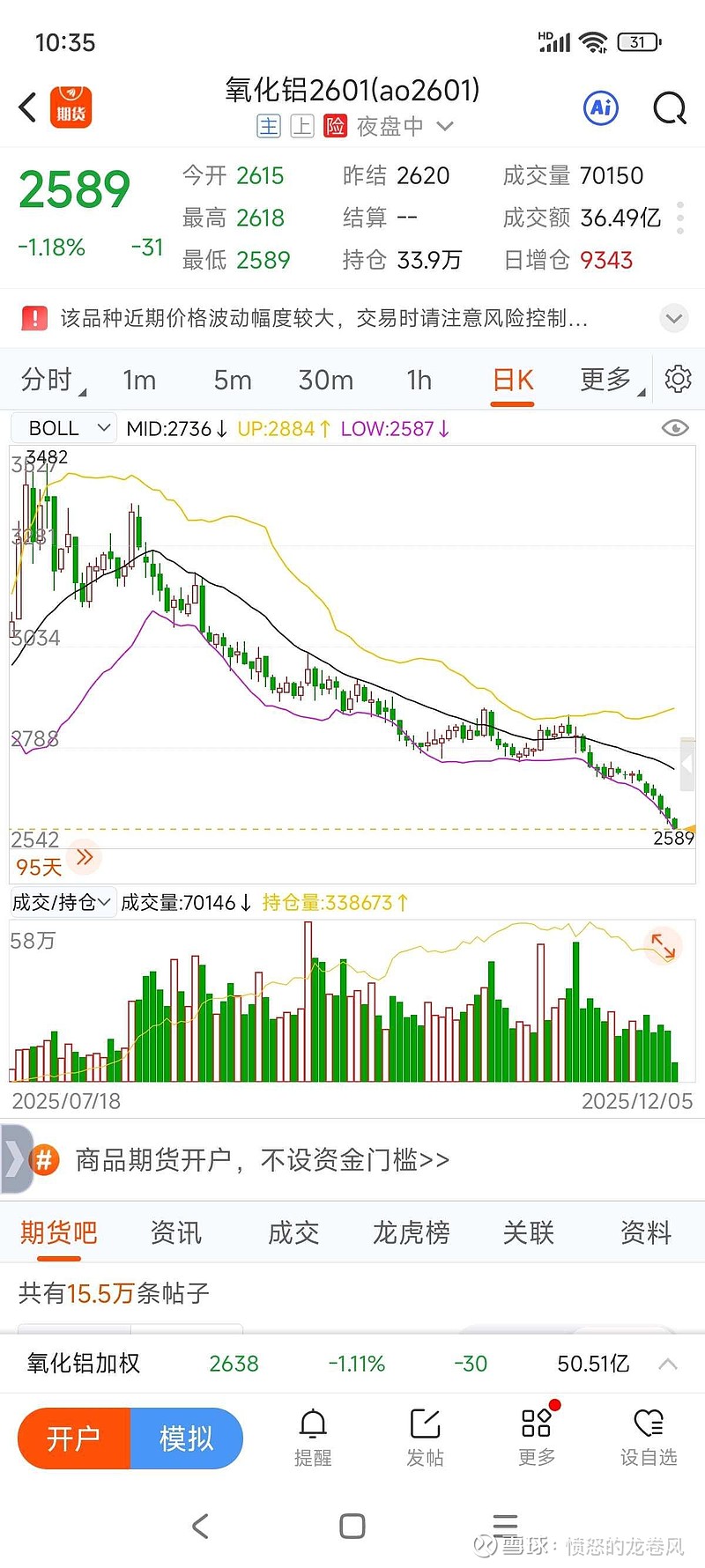Collapse the 氧化铝加权 row with chevron
The image size is (705, 1568).
click(670, 1363)
